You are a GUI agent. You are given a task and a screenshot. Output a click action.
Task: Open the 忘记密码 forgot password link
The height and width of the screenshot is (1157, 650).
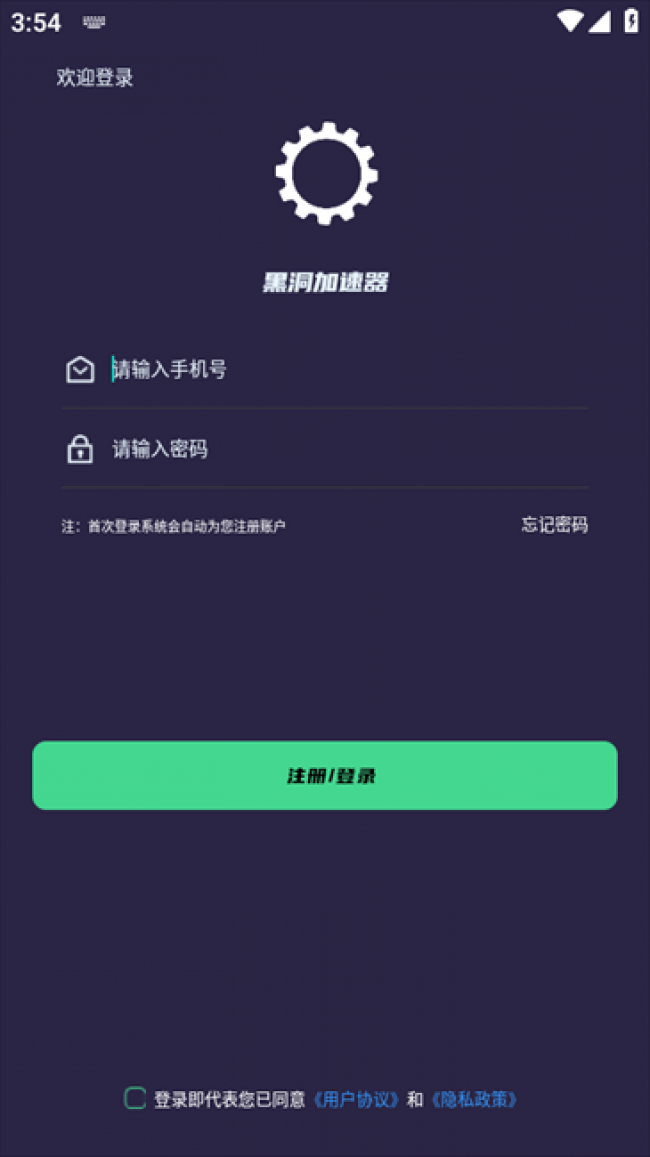coord(554,525)
